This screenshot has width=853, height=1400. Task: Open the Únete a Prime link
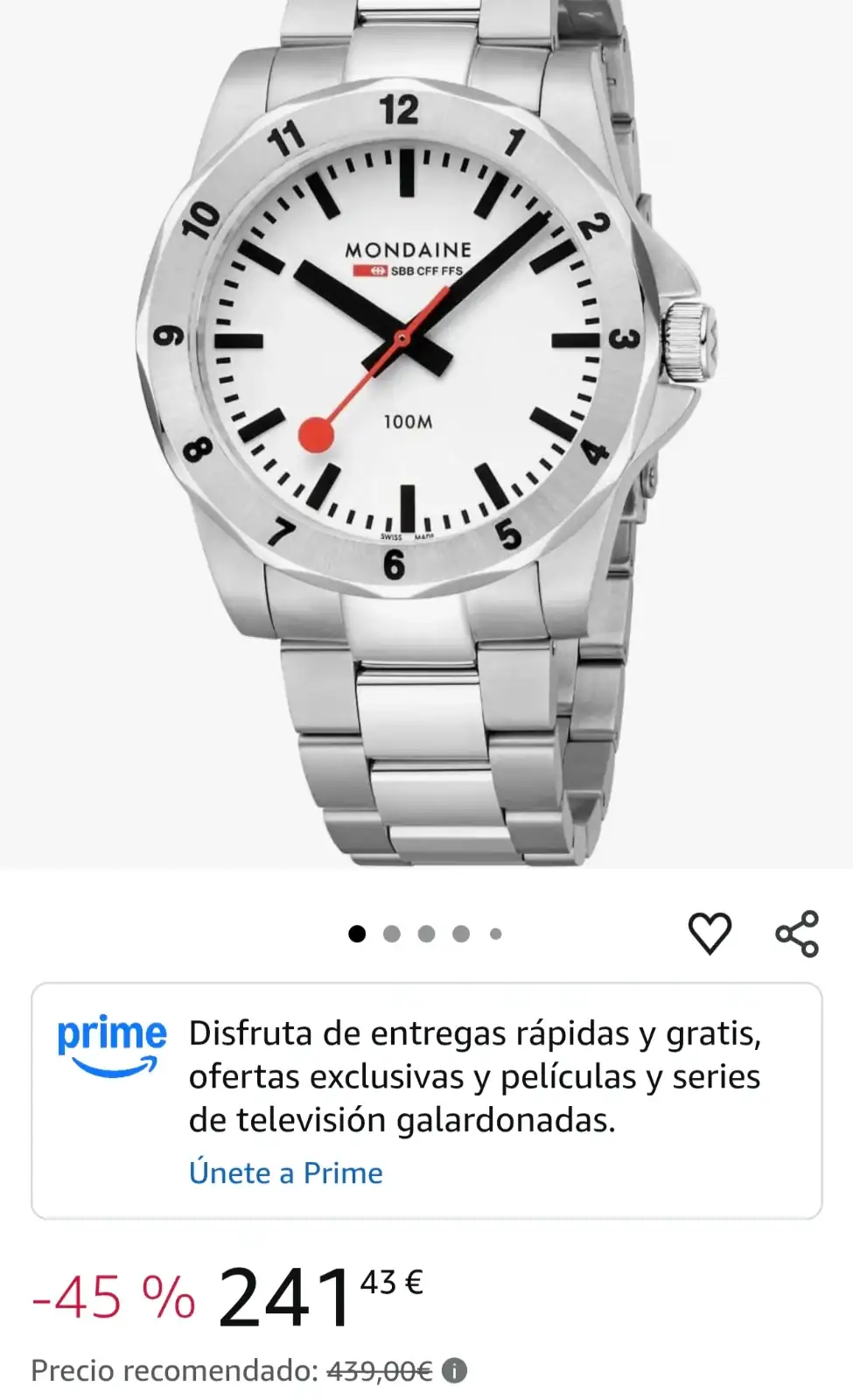(286, 1172)
